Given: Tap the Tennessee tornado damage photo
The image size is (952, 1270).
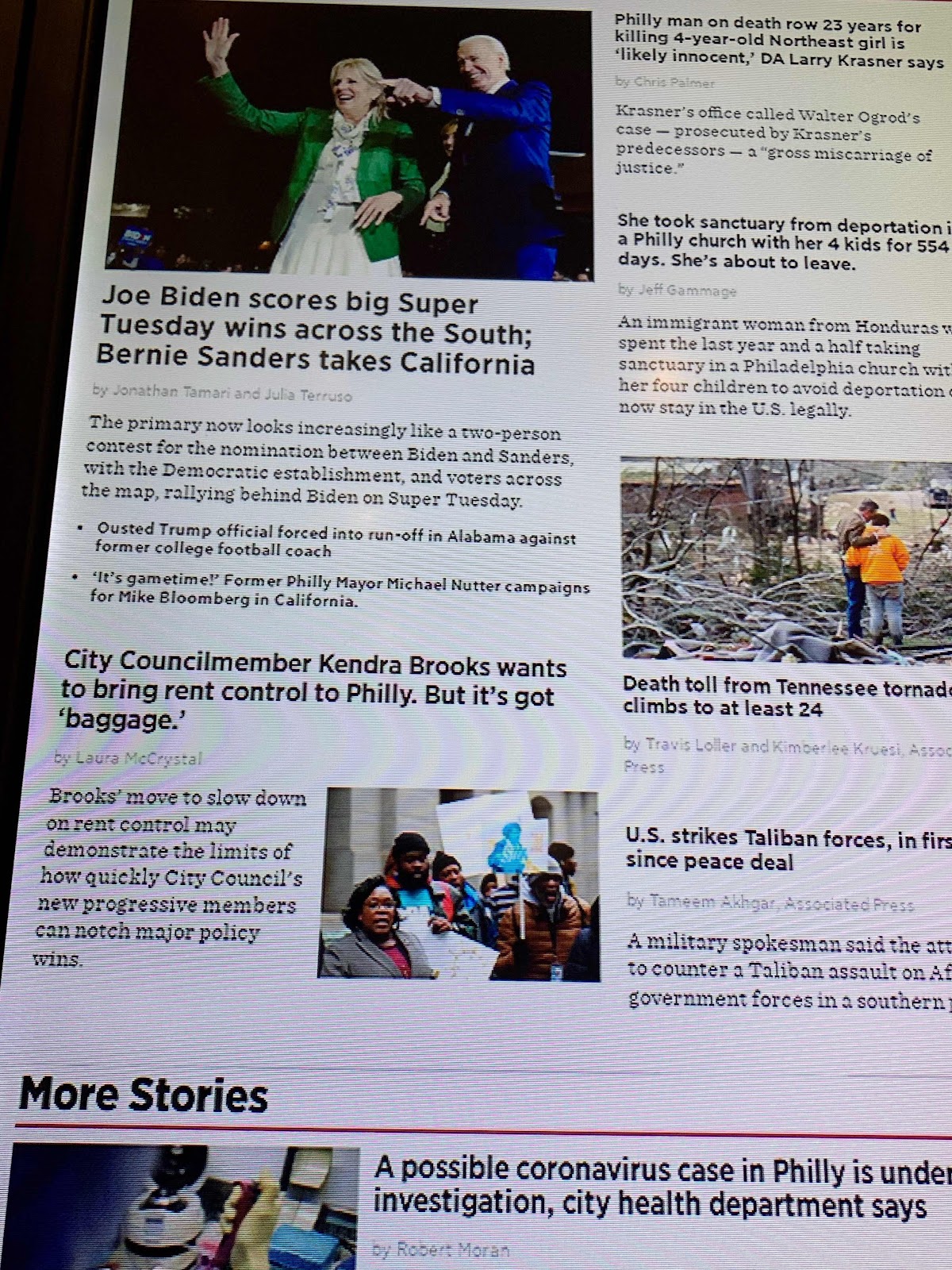Looking at the screenshot, I should pyautogui.click(x=785, y=560).
